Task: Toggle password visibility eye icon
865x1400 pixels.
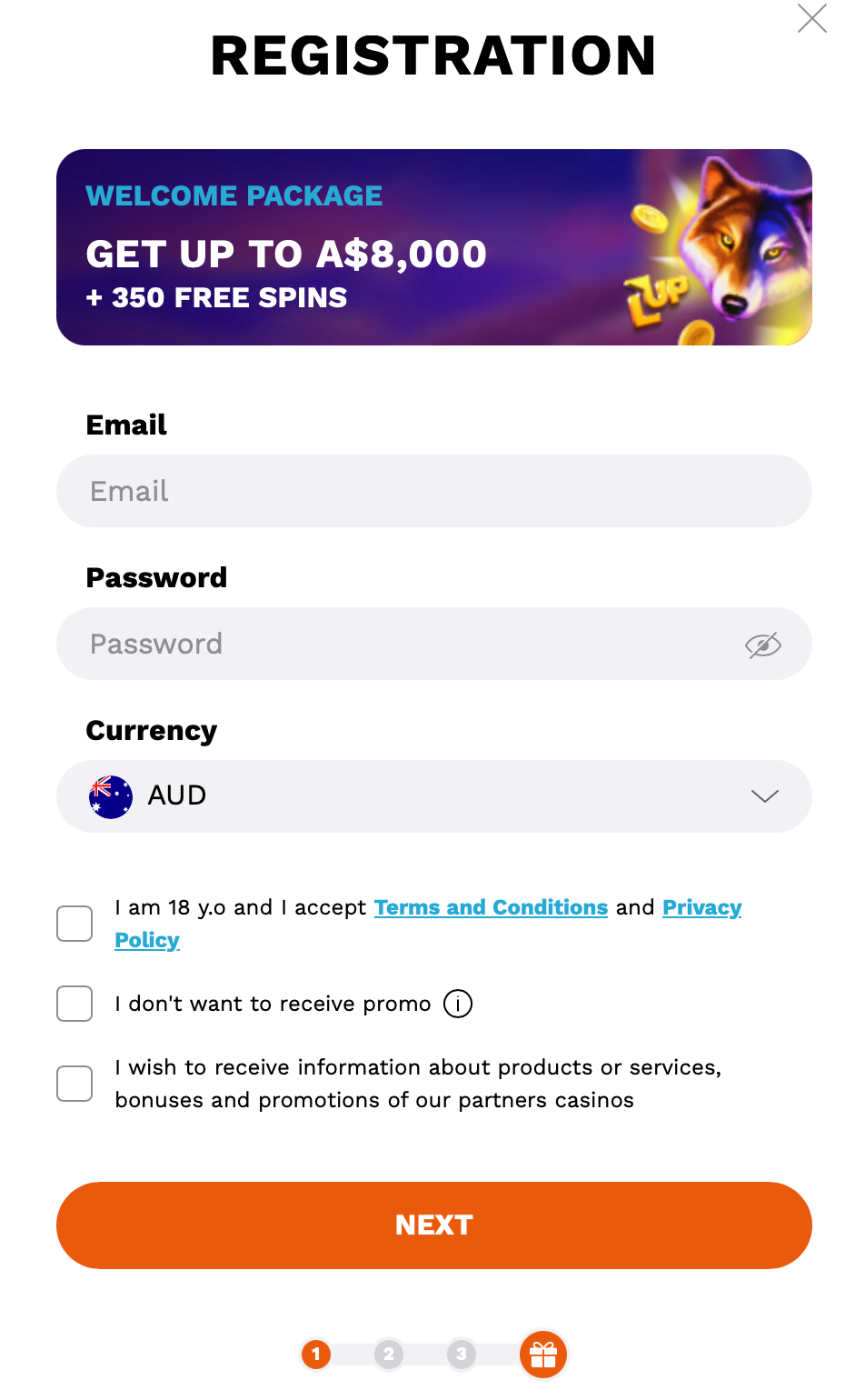Action: pyautogui.click(x=763, y=645)
